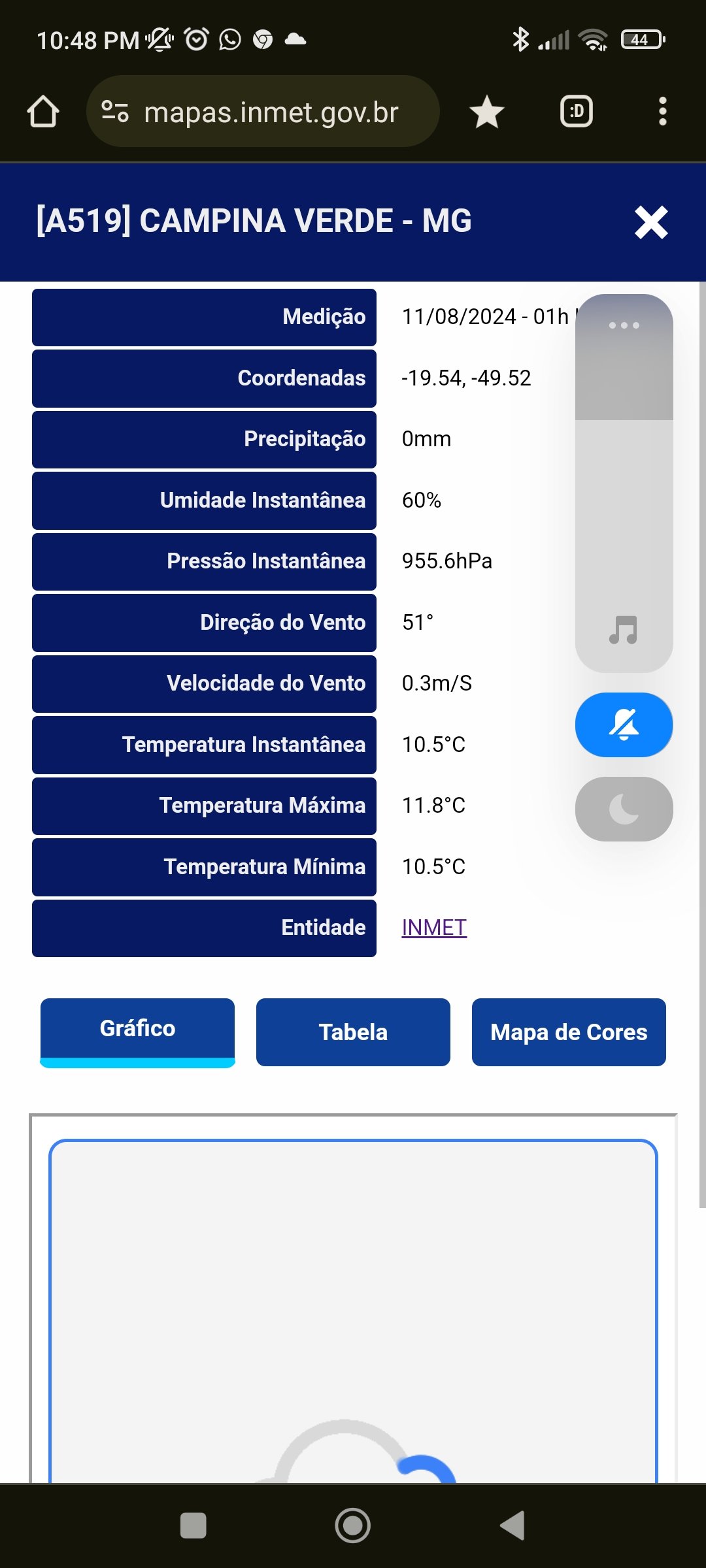This screenshot has height=1568, width=706.
Task: Open the INMET entity link
Action: pos(434,927)
